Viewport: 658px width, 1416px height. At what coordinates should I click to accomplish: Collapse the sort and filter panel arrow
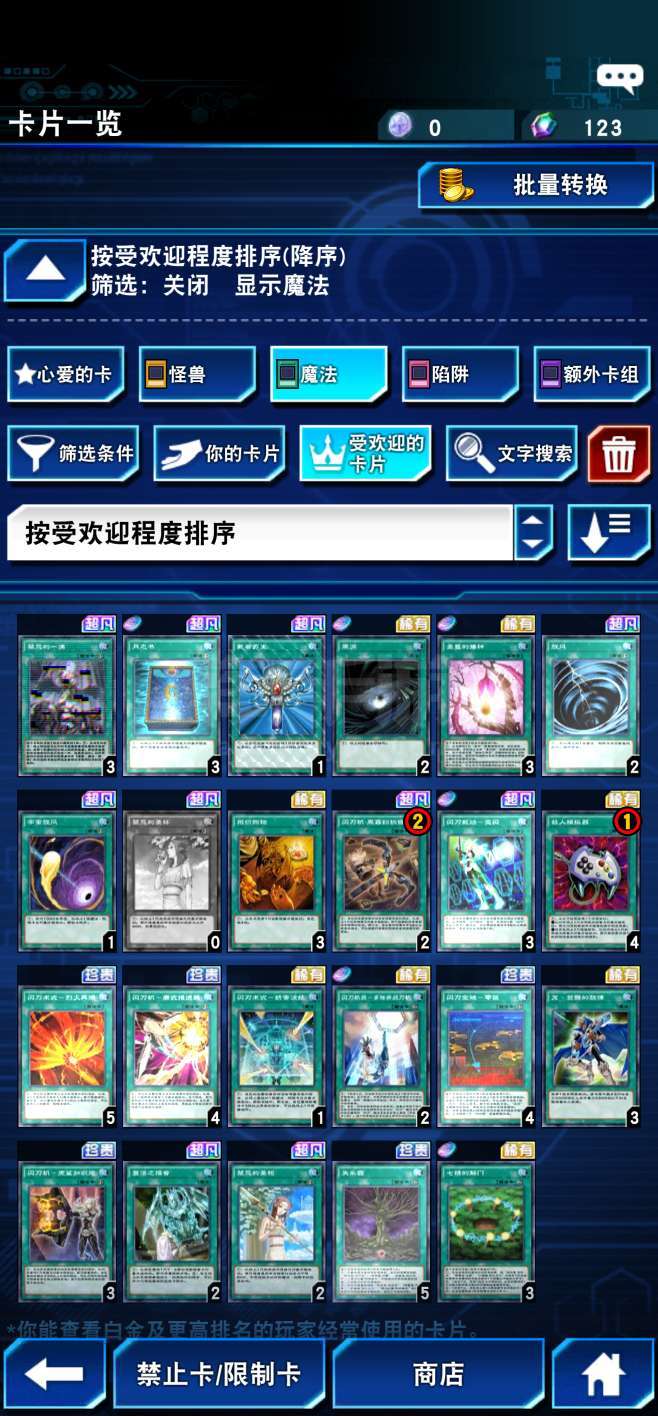click(45, 270)
